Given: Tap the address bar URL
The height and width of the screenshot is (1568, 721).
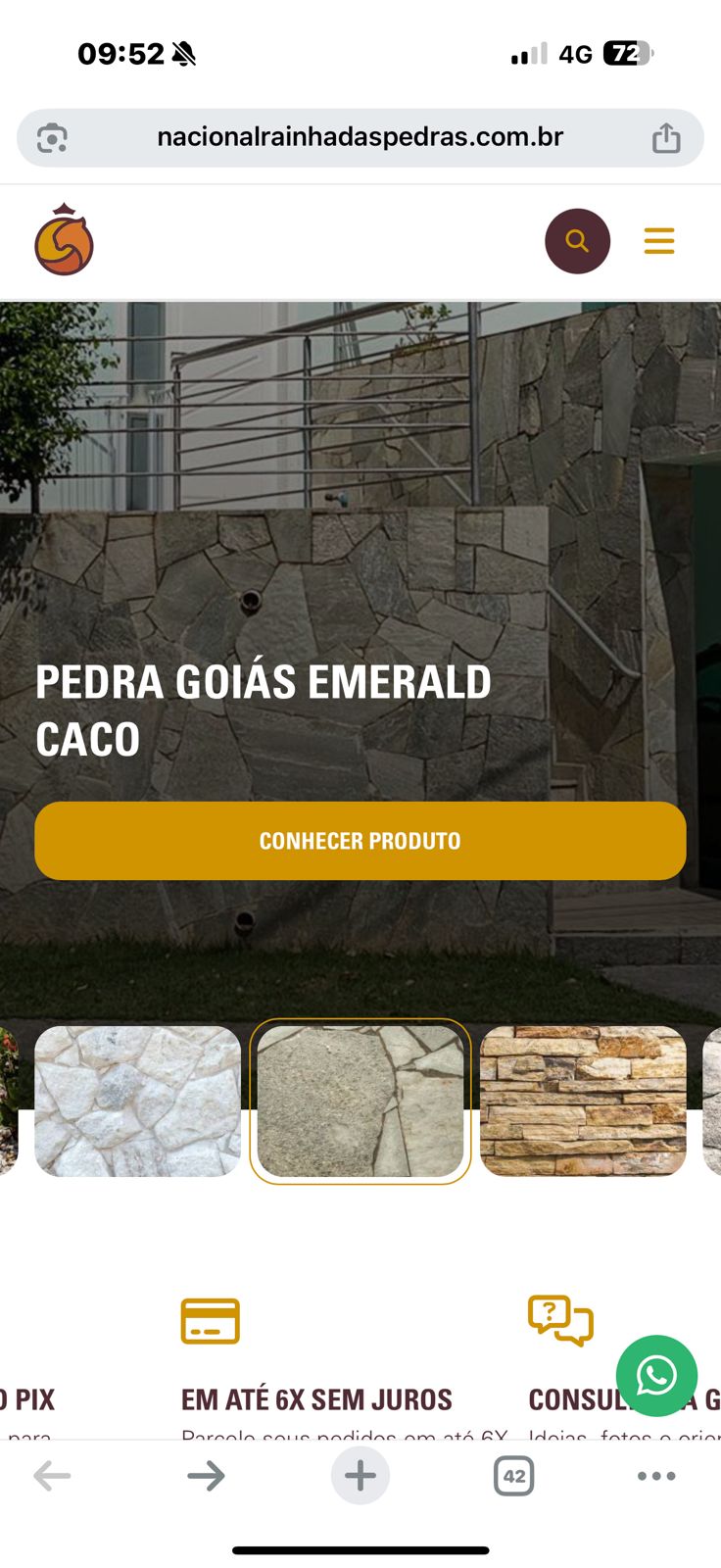Looking at the screenshot, I should point(360,137).
